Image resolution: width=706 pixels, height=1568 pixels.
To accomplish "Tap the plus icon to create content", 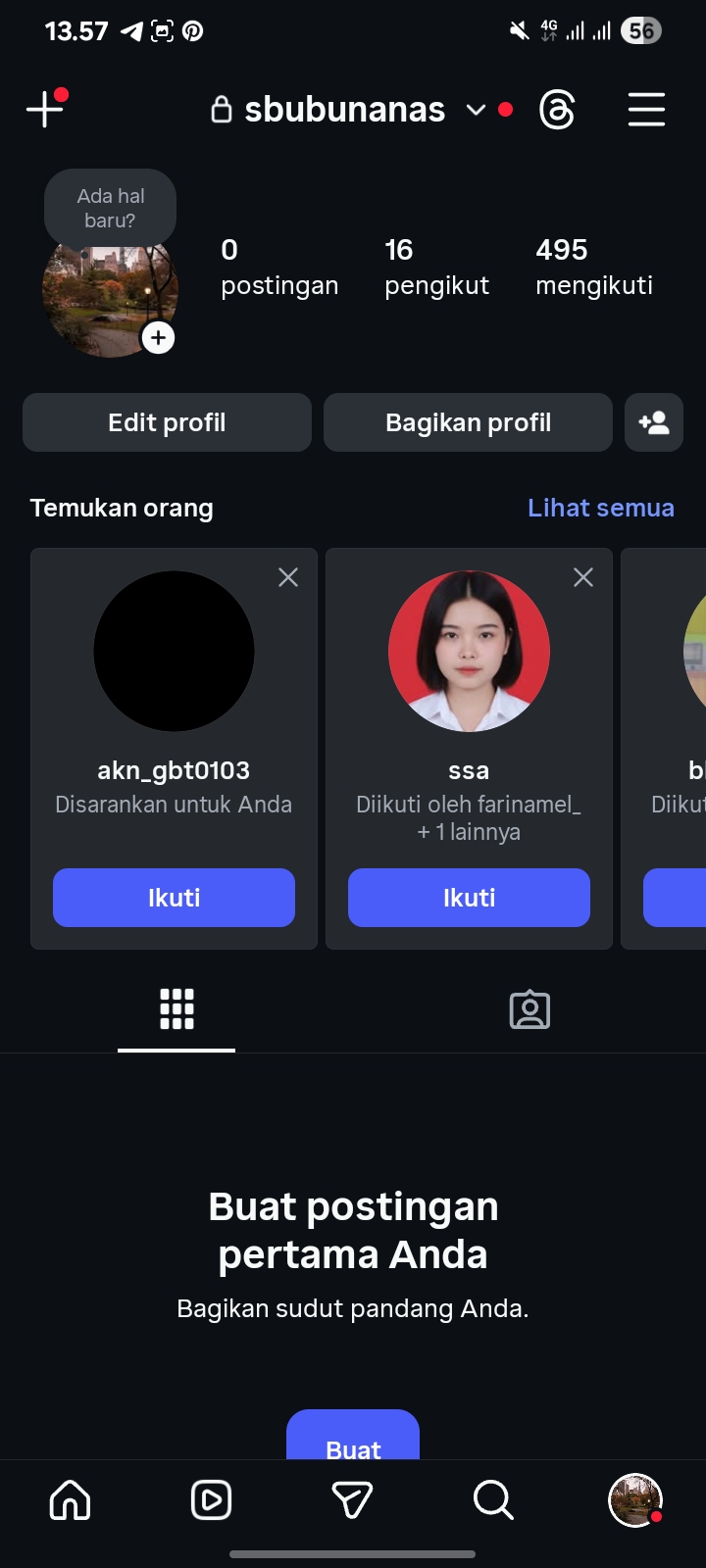I will 45,109.
